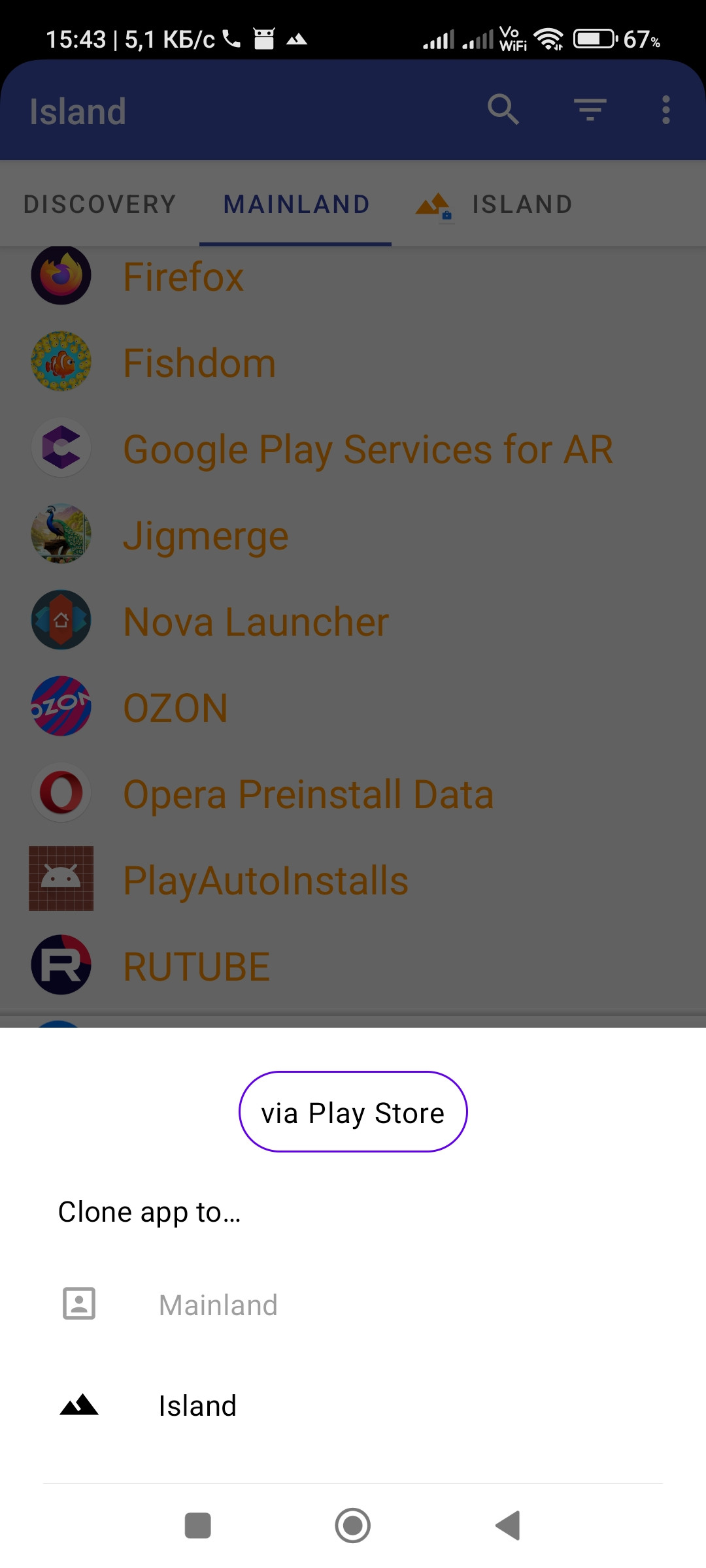The height and width of the screenshot is (1568, 706).
Task: Select the PlayAutoInstalls row
Action: pos(265,880)
